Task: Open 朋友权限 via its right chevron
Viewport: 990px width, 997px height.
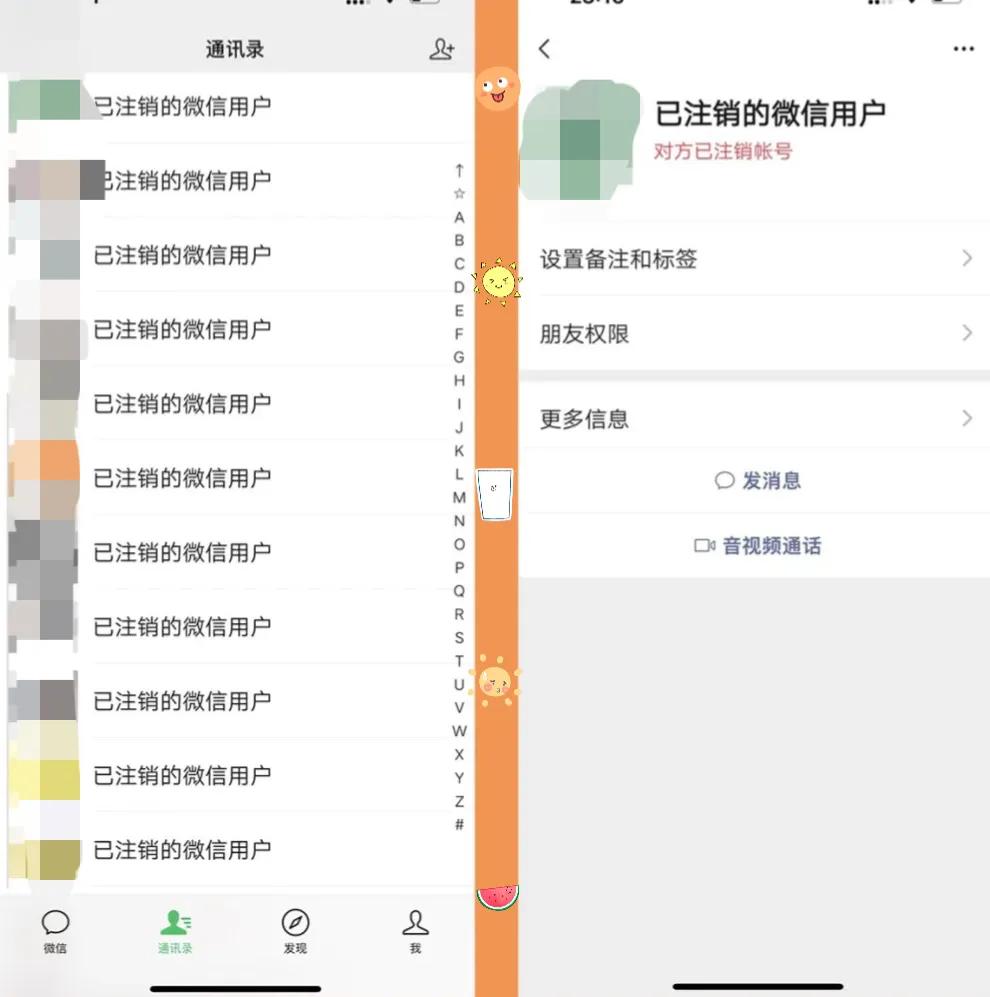Action: [x=965, y=333]
